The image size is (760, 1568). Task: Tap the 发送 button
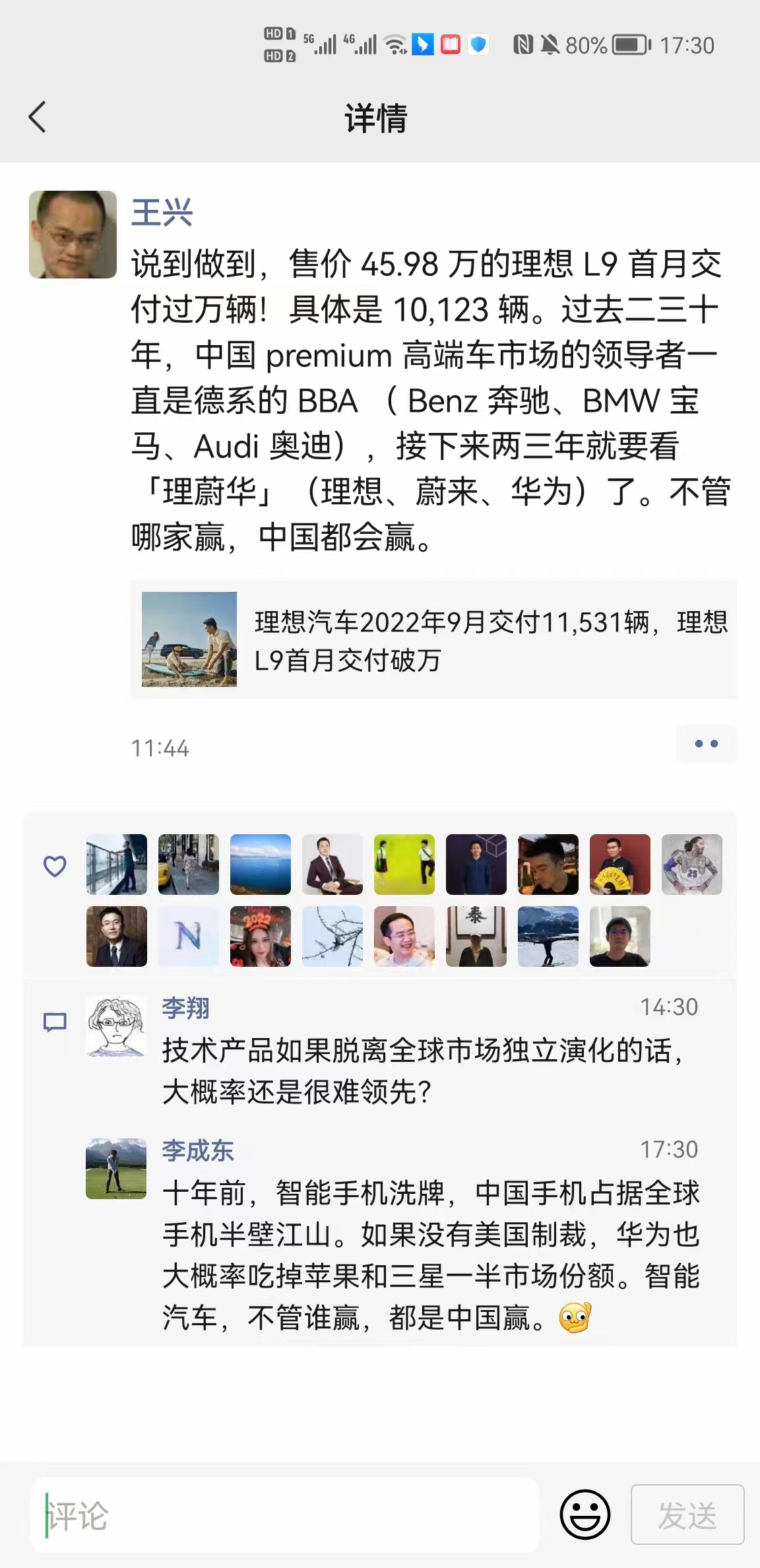(x=687, y=1515)
